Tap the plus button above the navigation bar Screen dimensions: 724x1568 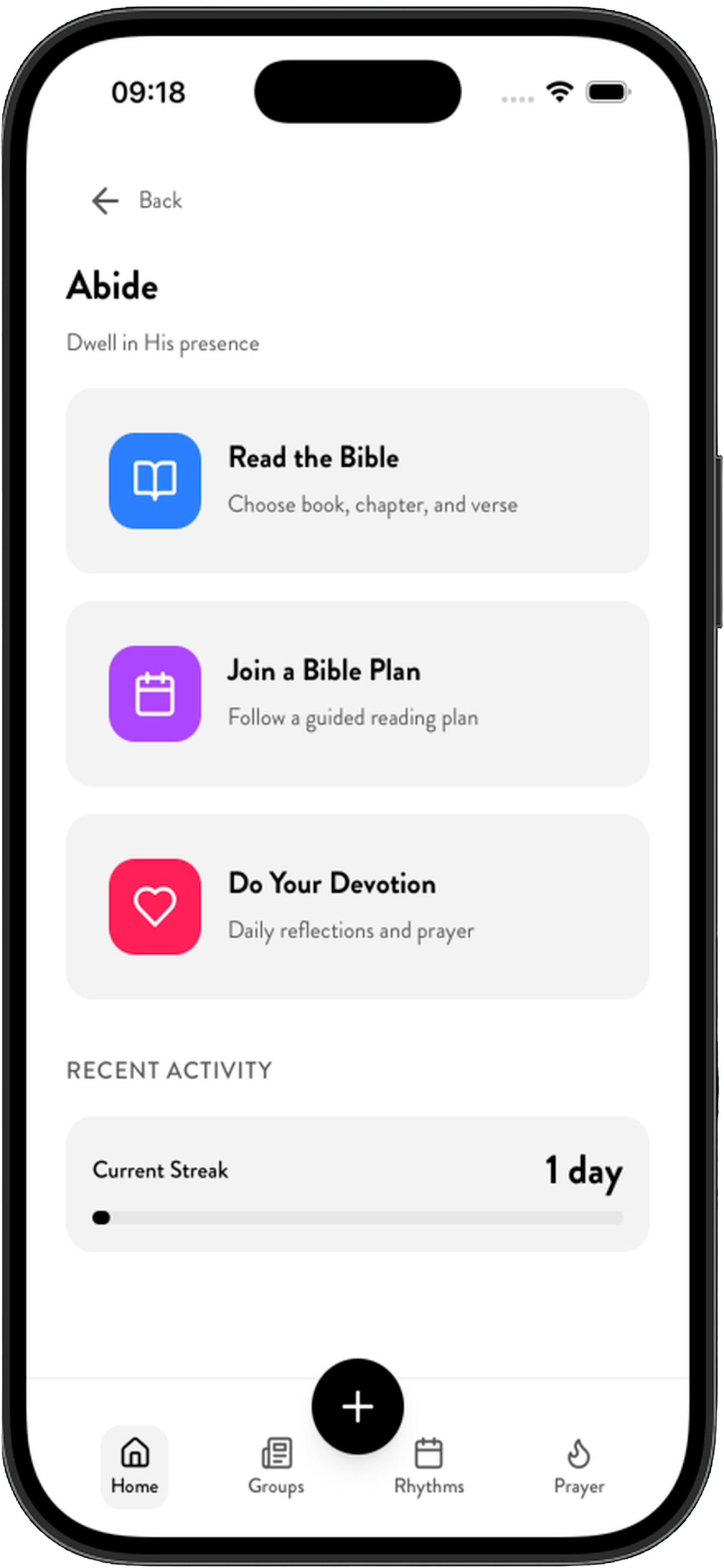[357, 1405]
